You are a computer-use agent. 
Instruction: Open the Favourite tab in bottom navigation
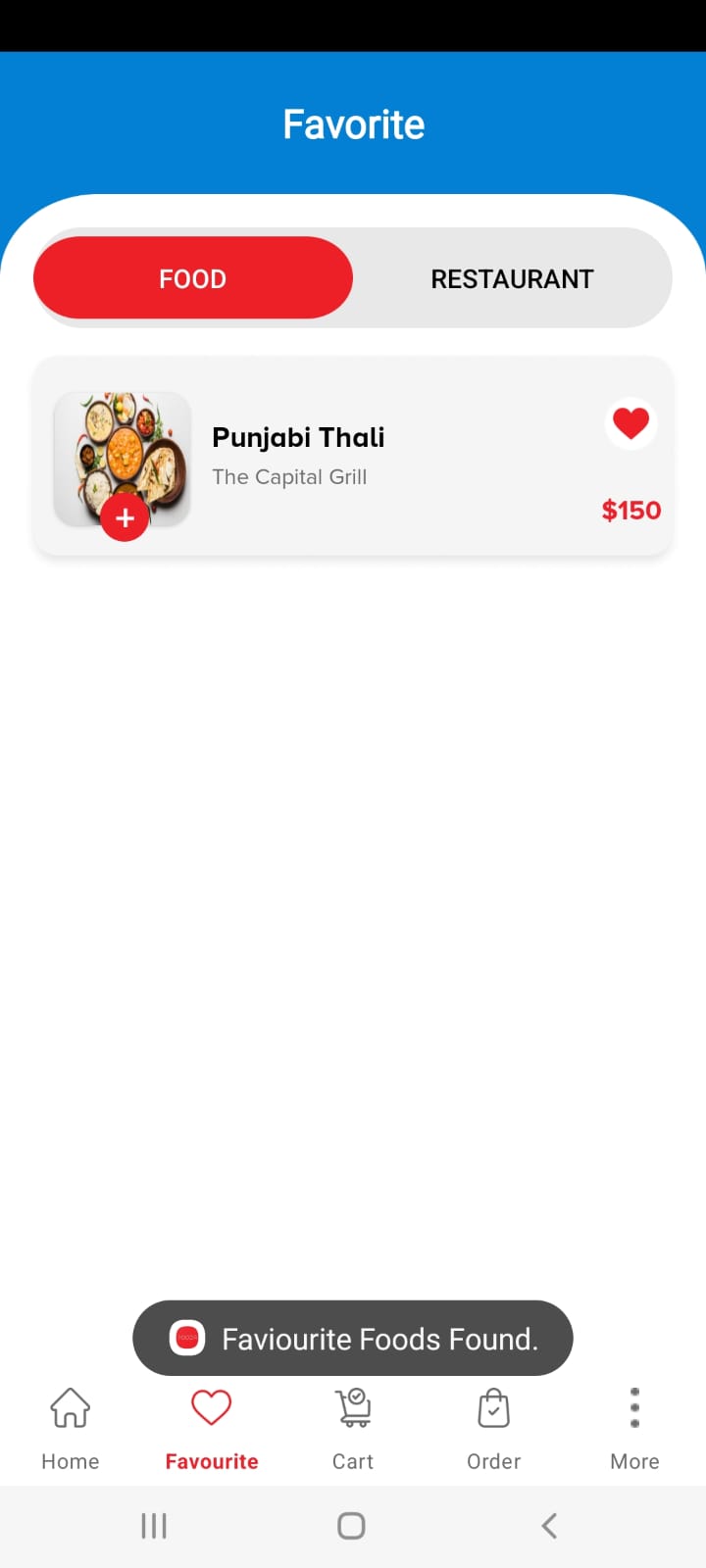pyautogui.click(x=212, y=1429)
